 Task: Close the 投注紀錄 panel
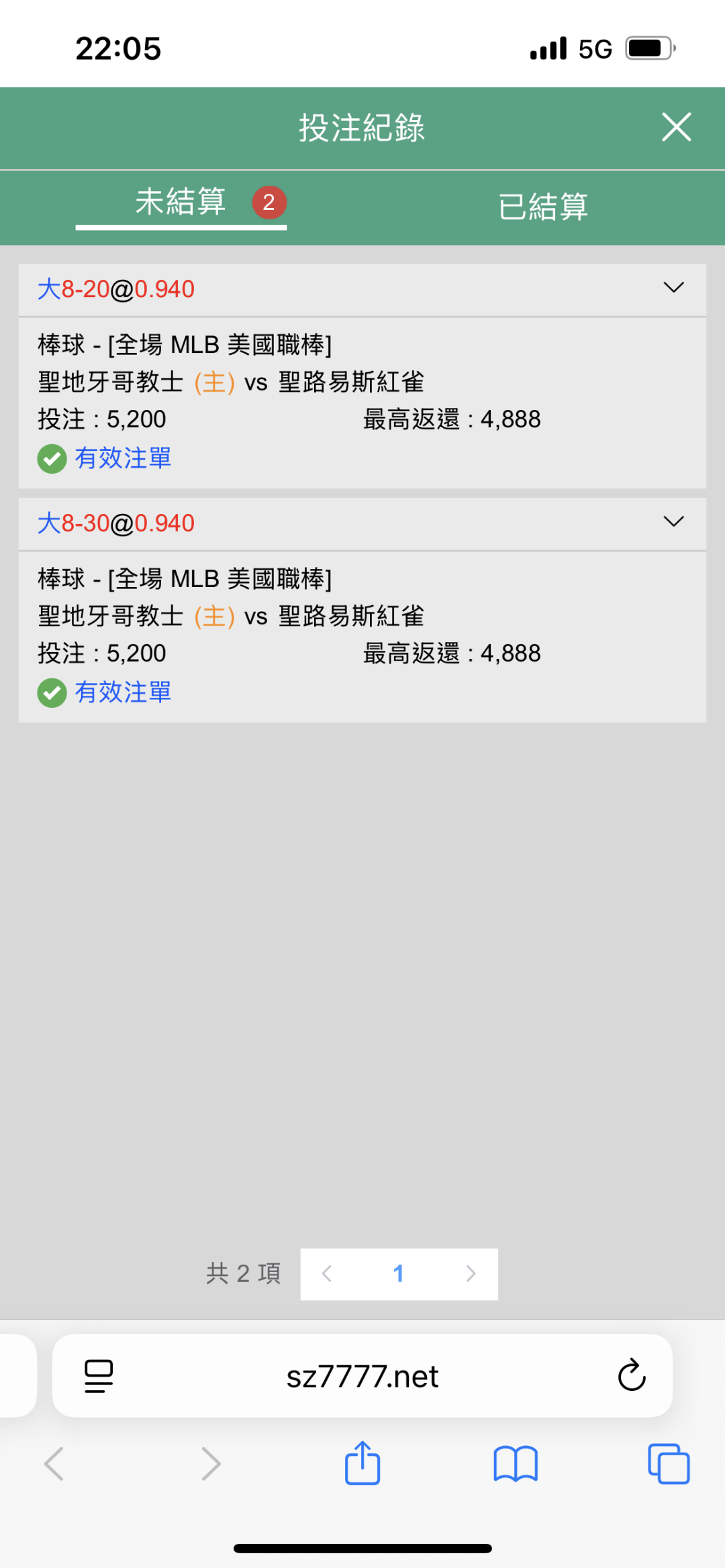pyautogui.click(x=676, y=127)
